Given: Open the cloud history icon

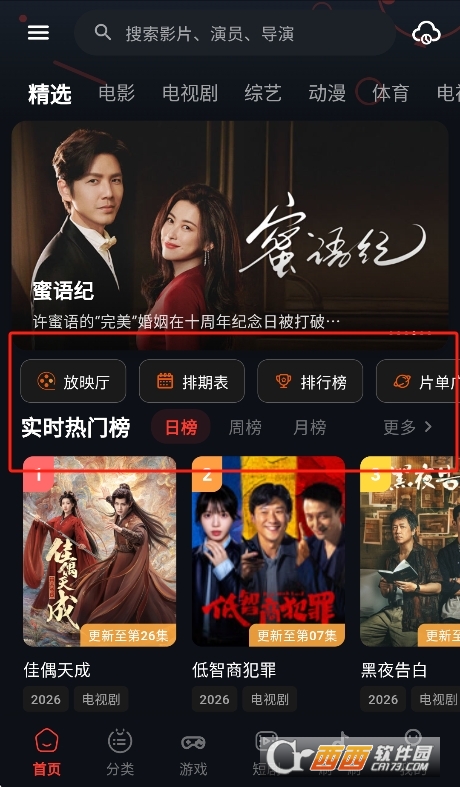Looking at the screenshot, I should click(426, 33).
